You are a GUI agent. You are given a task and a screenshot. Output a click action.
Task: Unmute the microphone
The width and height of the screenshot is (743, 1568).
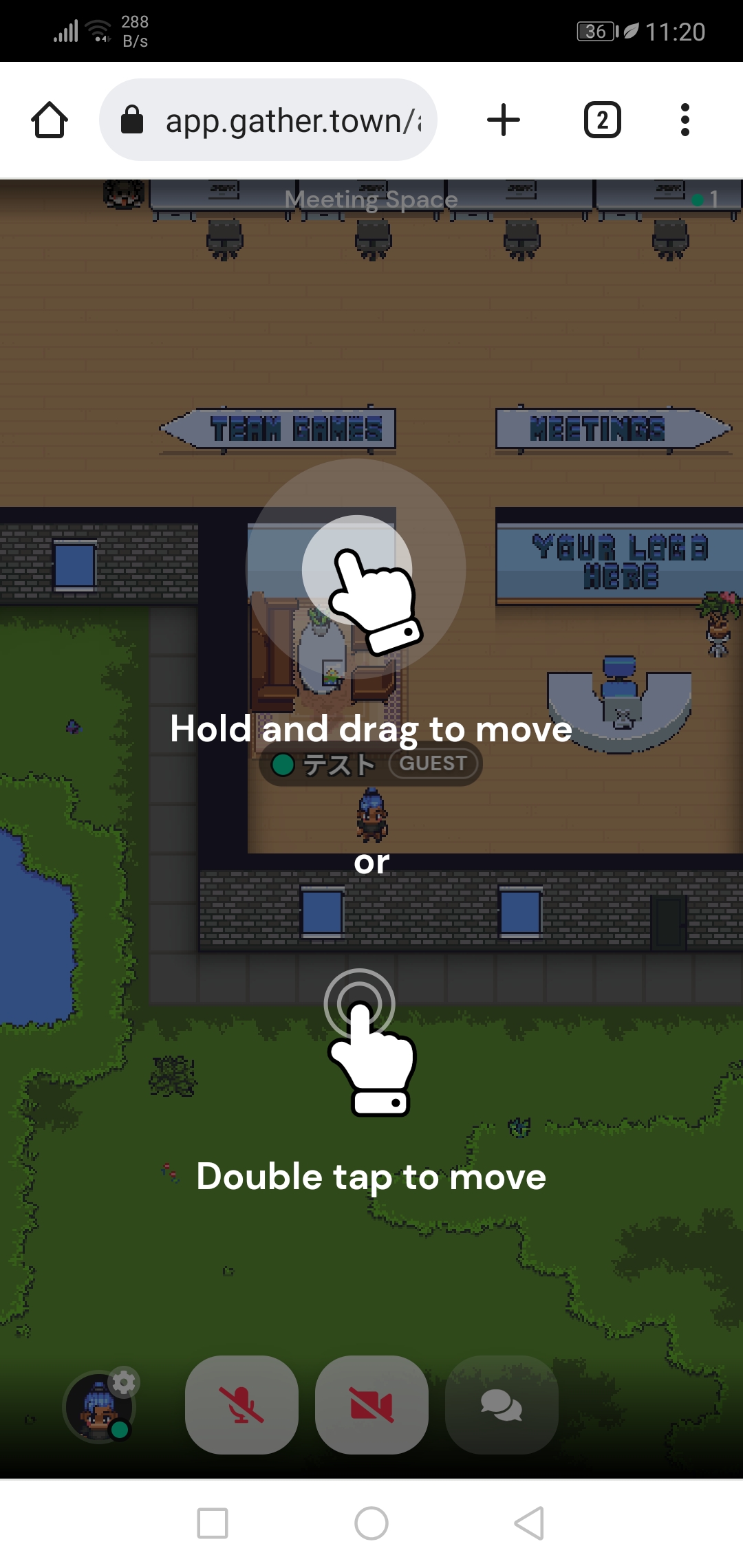(x=241, y=1404)
